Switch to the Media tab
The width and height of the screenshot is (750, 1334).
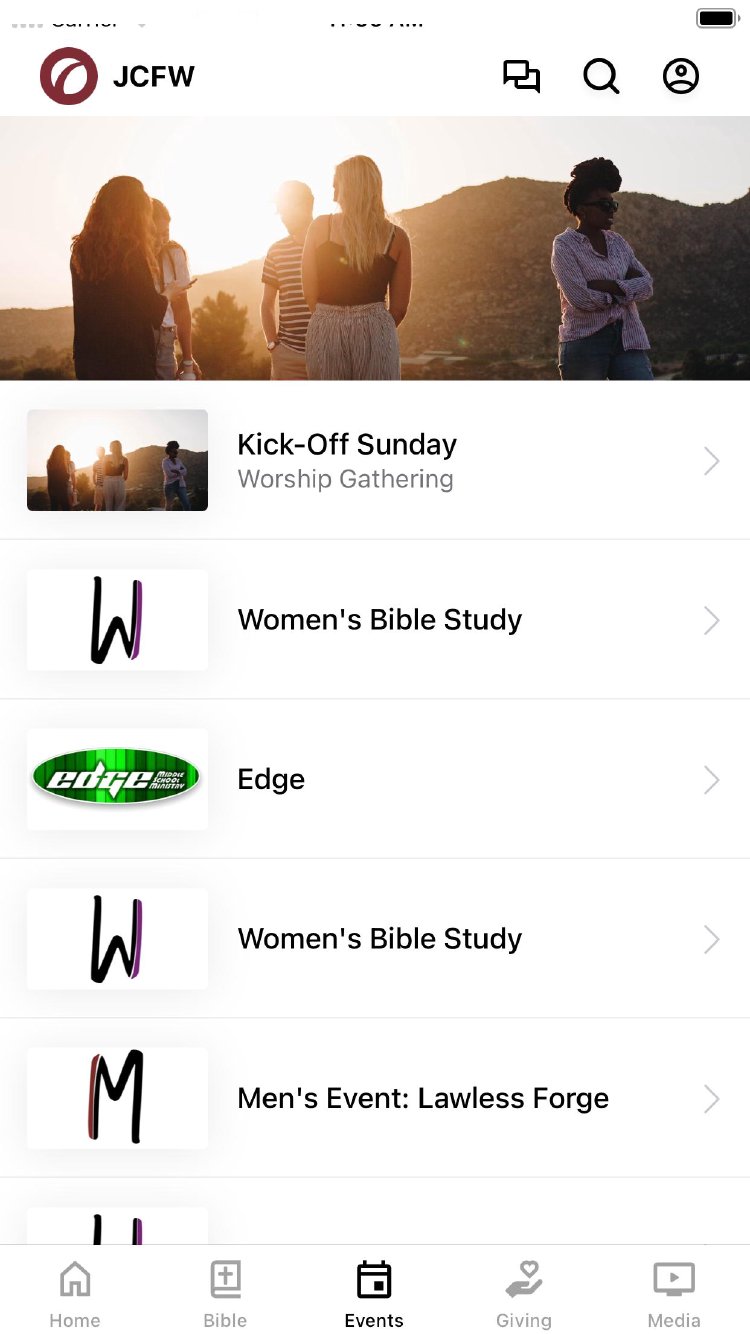coord(674,1292)
